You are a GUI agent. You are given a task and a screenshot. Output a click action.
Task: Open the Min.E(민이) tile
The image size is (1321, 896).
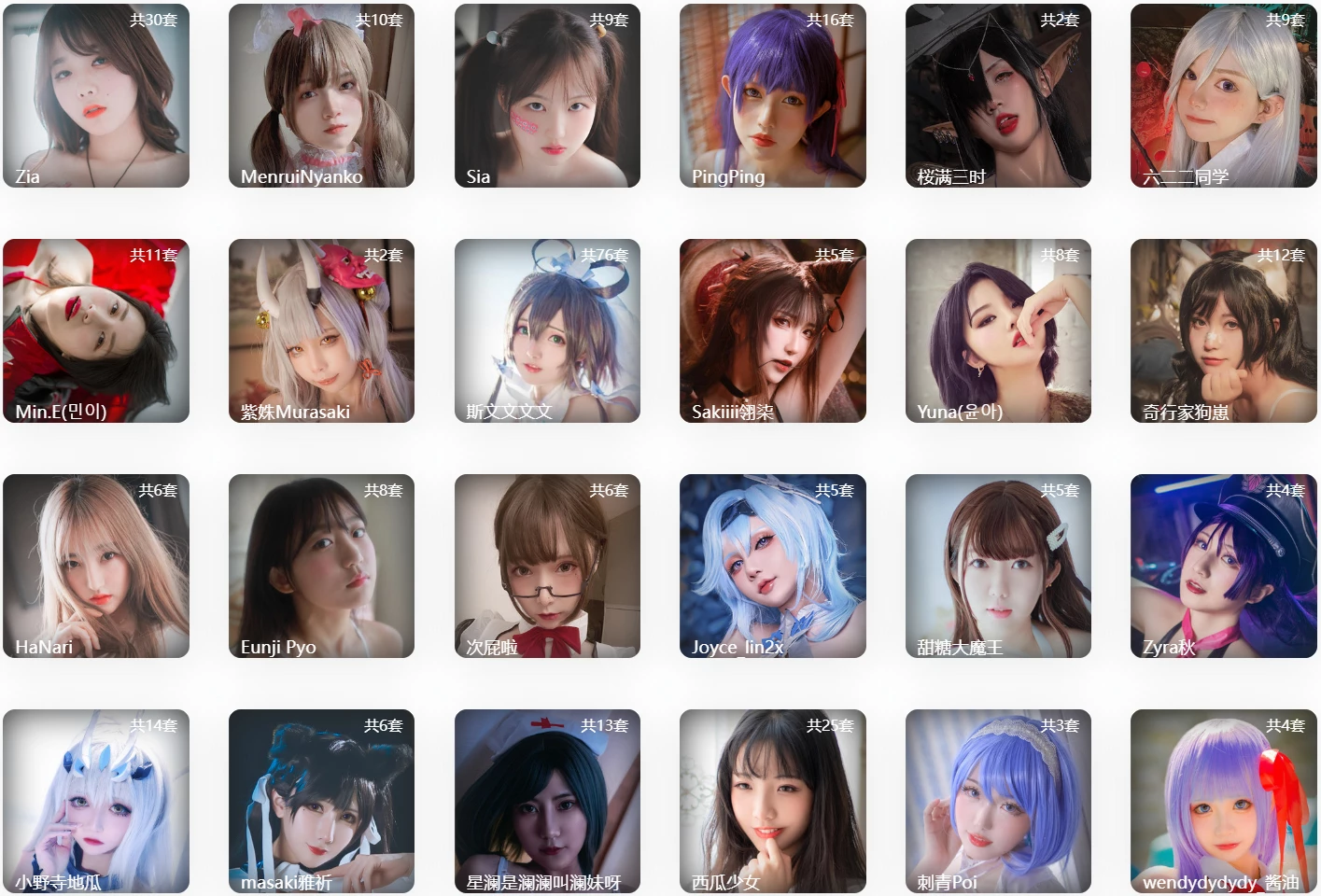[x=96, y=330]
